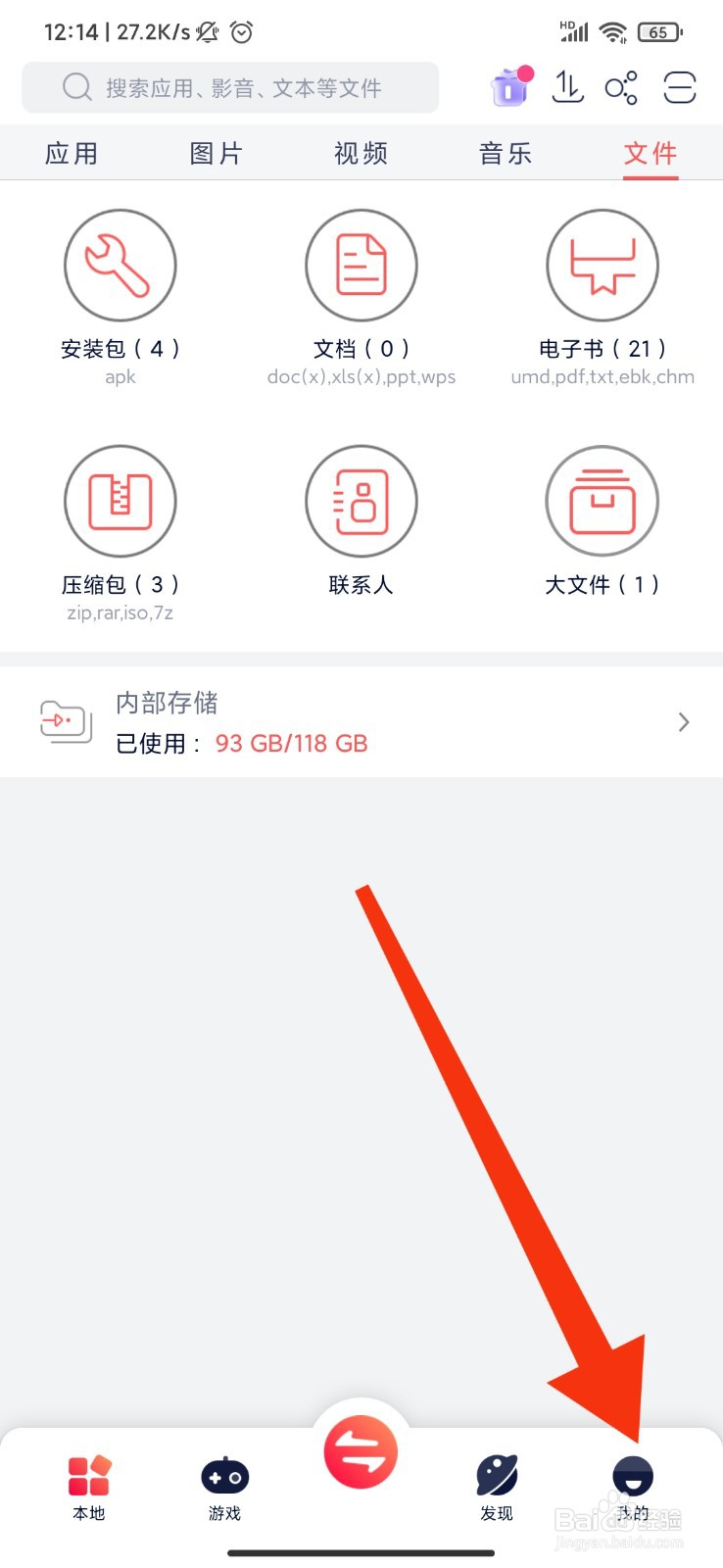723x1568 pixels.
Task: Tap the up-down transfer arrows icon
Action: (566, 87)
